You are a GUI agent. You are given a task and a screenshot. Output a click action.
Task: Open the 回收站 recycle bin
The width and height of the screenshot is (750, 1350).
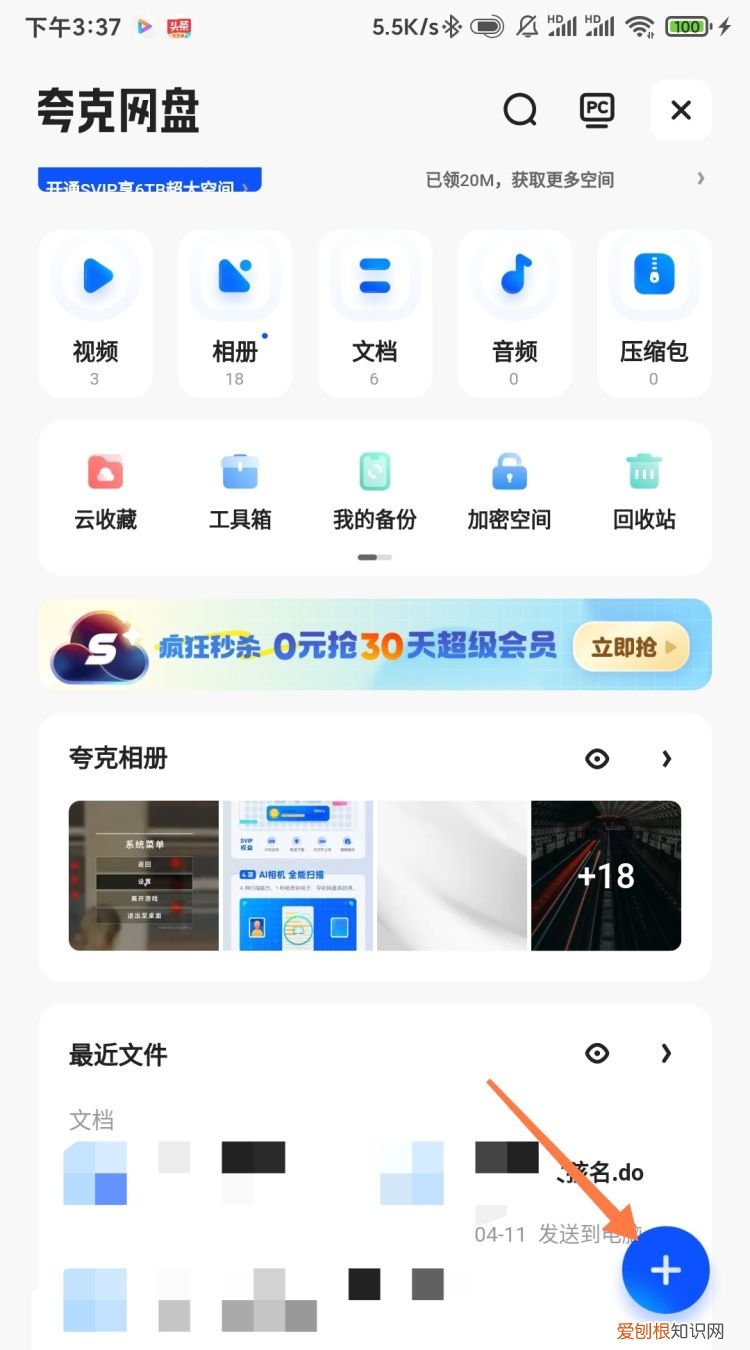pyautogui.click(x=643, y=487)
